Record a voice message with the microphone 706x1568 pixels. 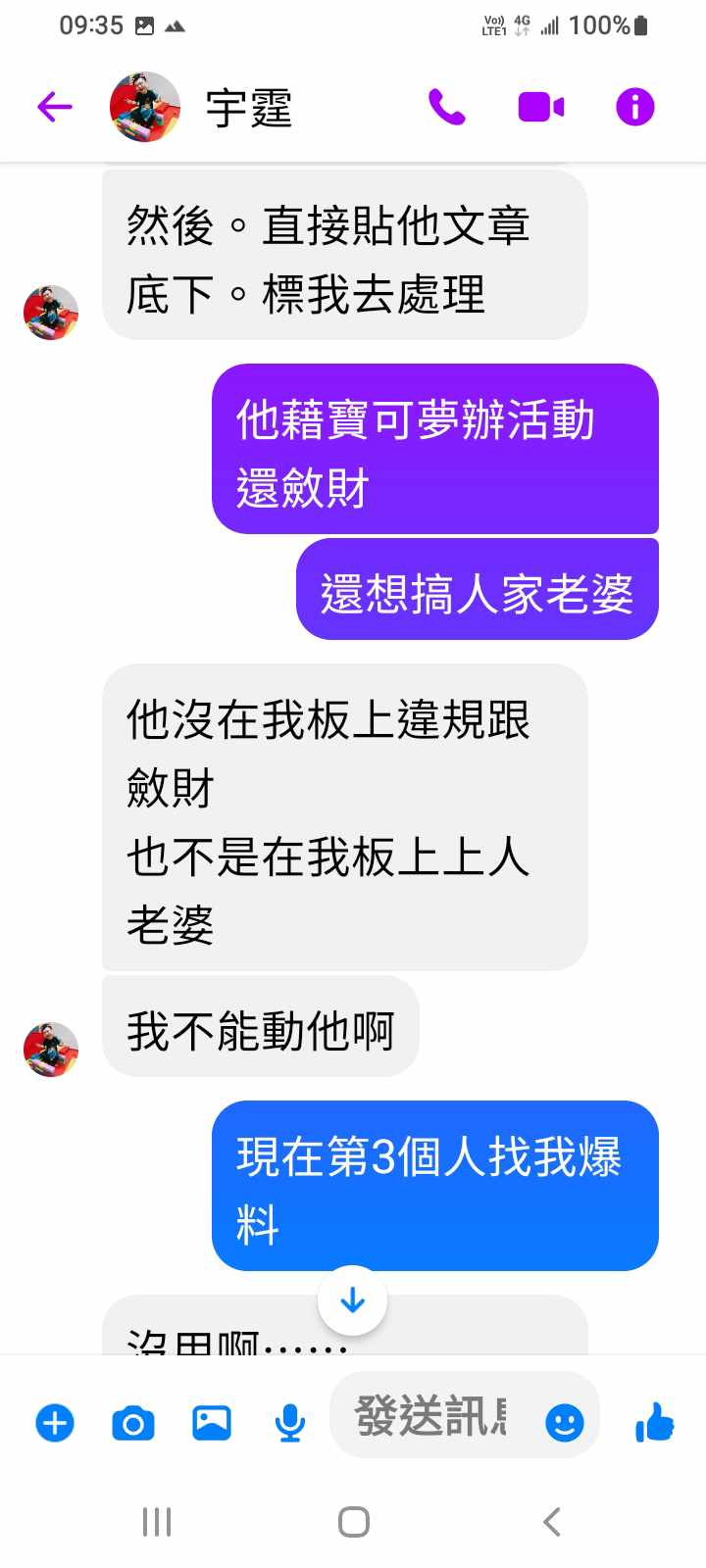[x=289, y=1422]
